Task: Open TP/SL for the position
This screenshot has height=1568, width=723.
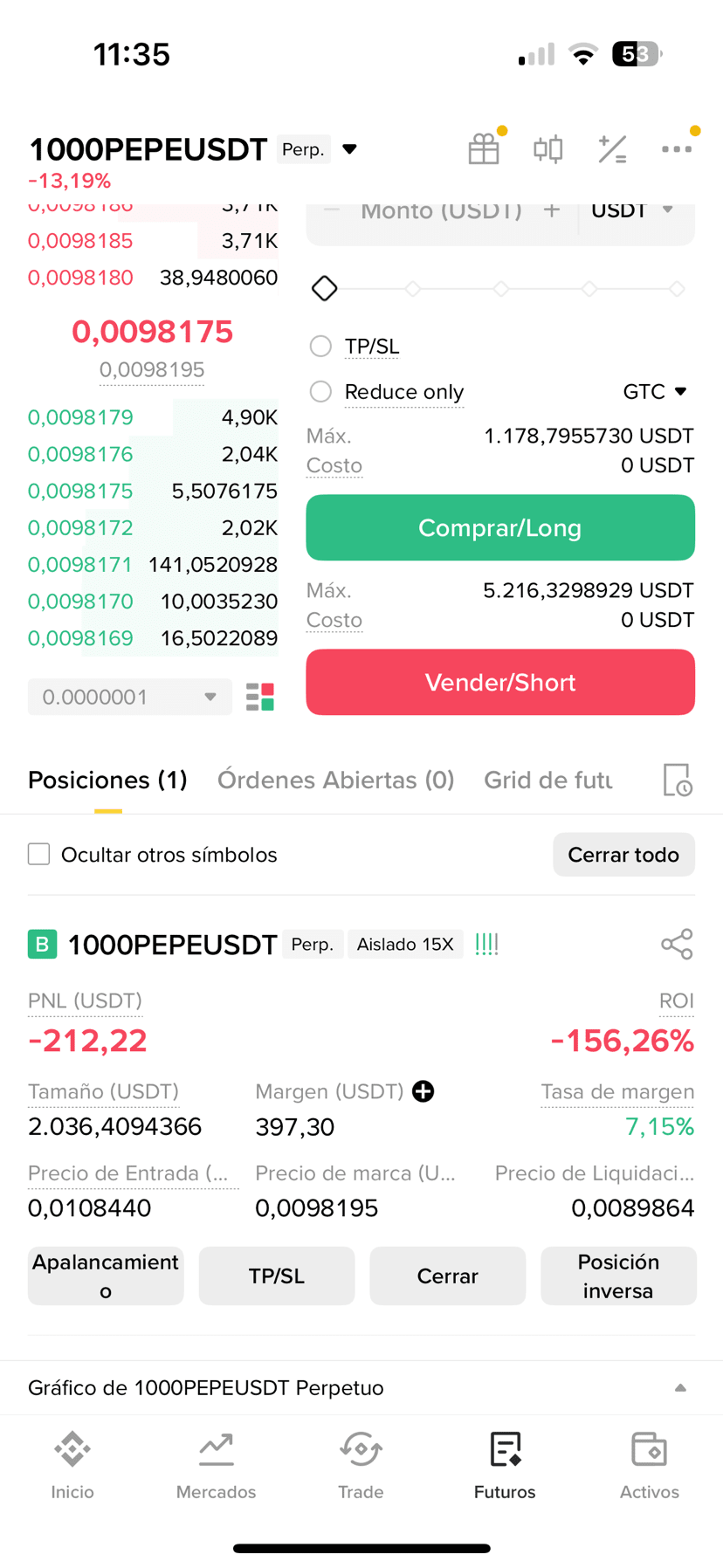Action: (x=277, y=1276)
